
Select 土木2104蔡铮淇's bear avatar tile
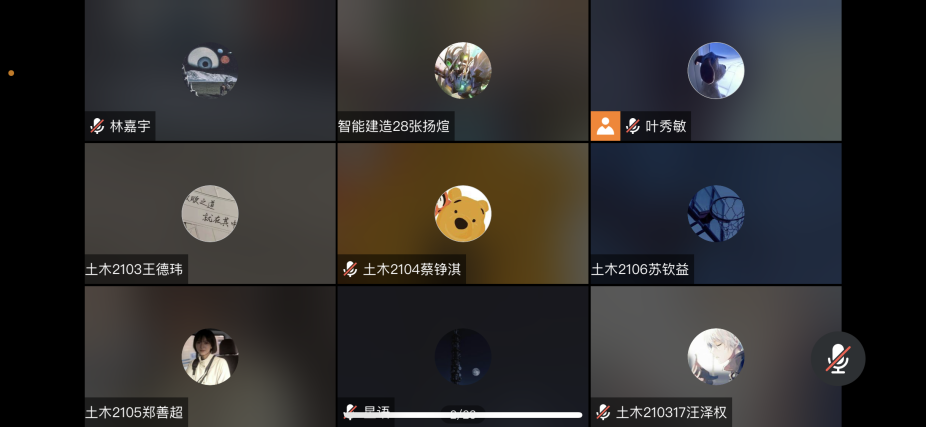463,213
